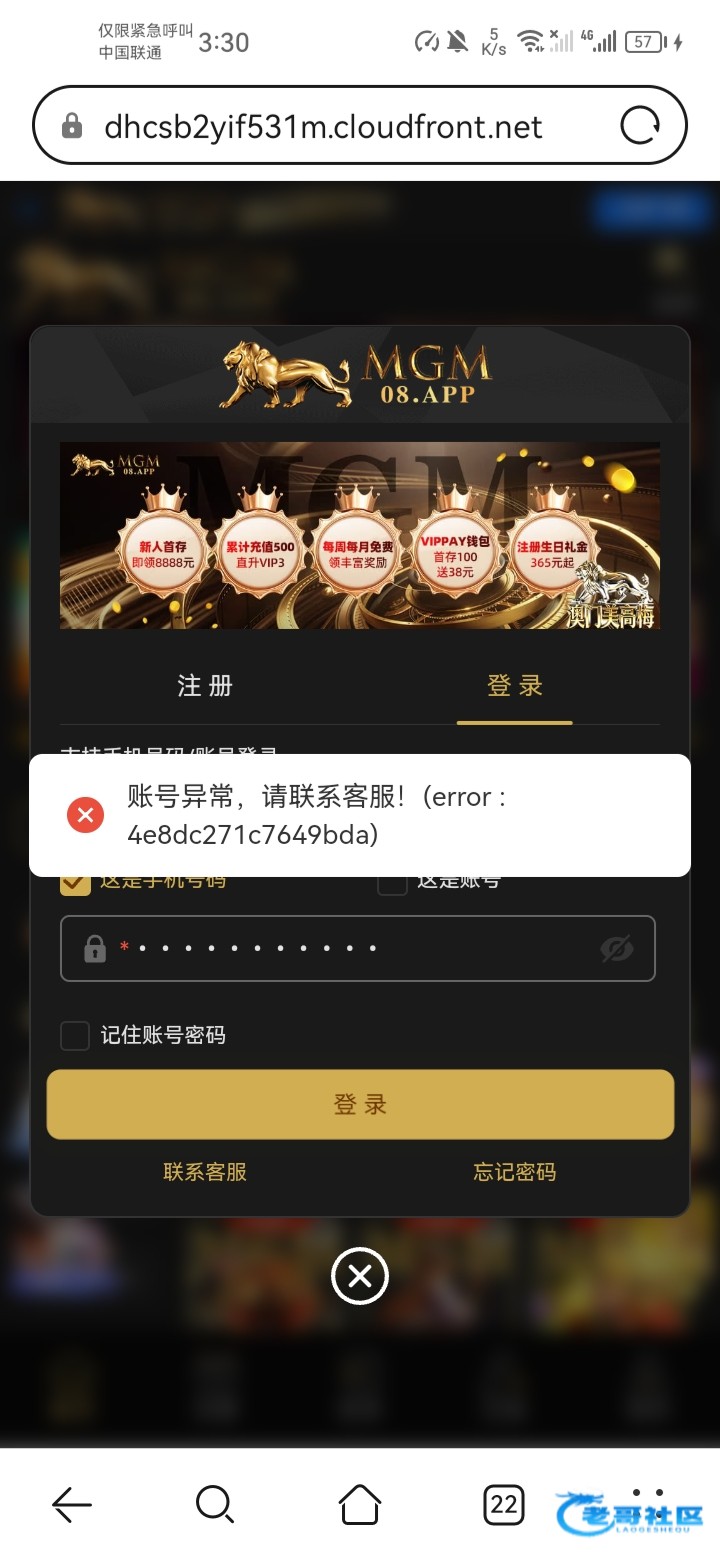The image size is (720, 1560).
Task: Open 忘记密码 link
Action: [514, 1172]
